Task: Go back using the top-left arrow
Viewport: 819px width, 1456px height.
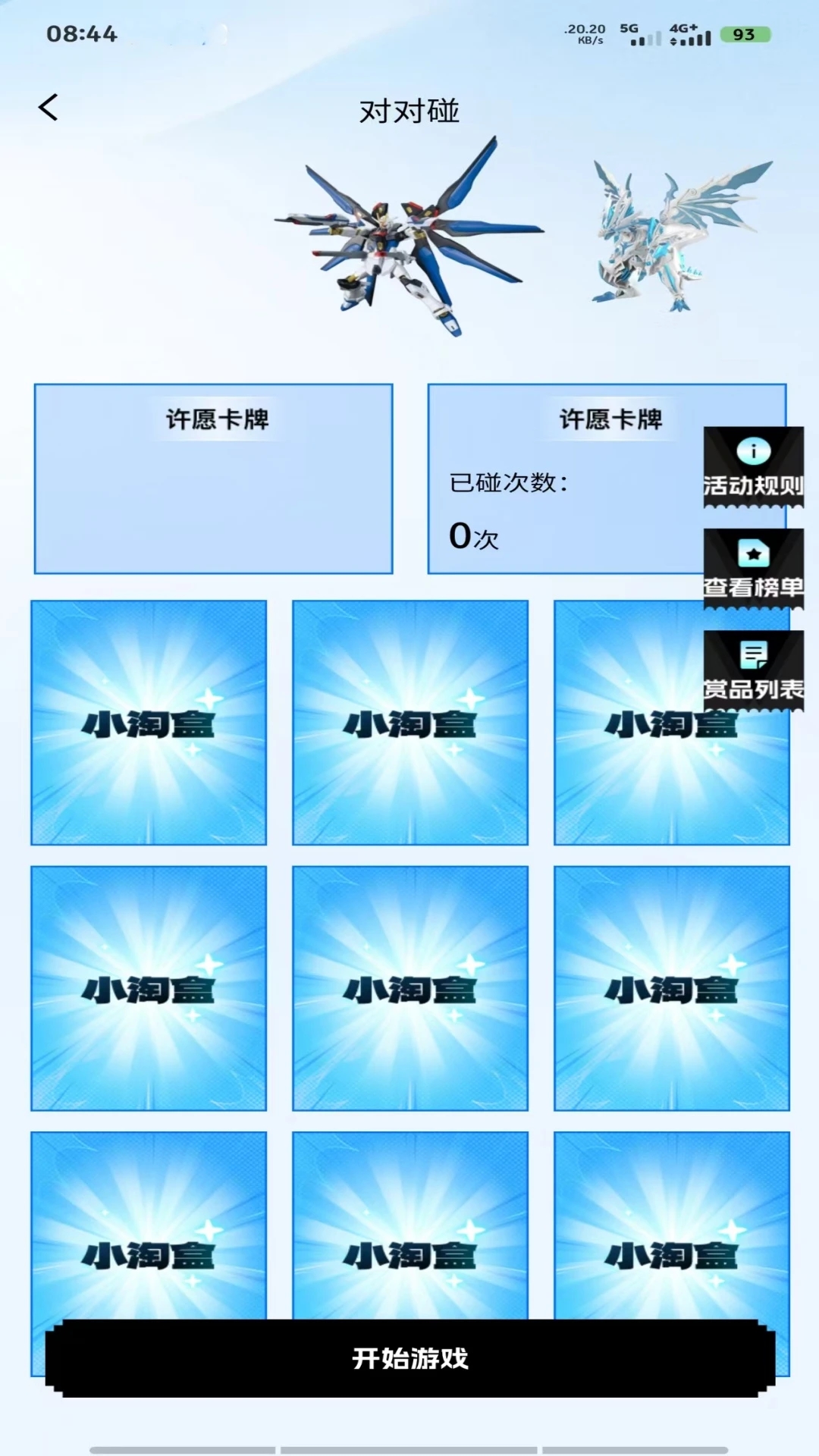Action: pos(49,108)
